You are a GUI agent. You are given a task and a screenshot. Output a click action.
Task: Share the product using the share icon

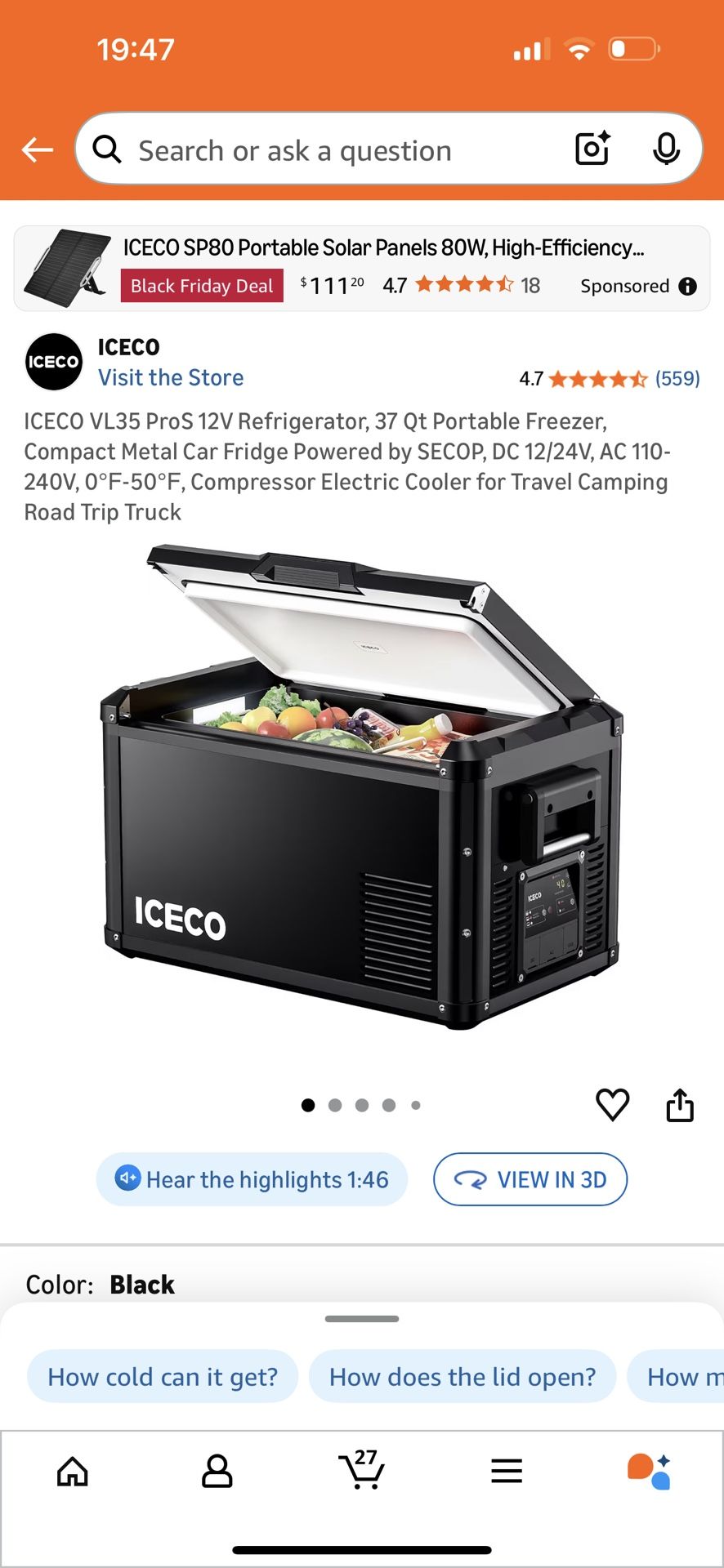click(x=680, y=1105)
